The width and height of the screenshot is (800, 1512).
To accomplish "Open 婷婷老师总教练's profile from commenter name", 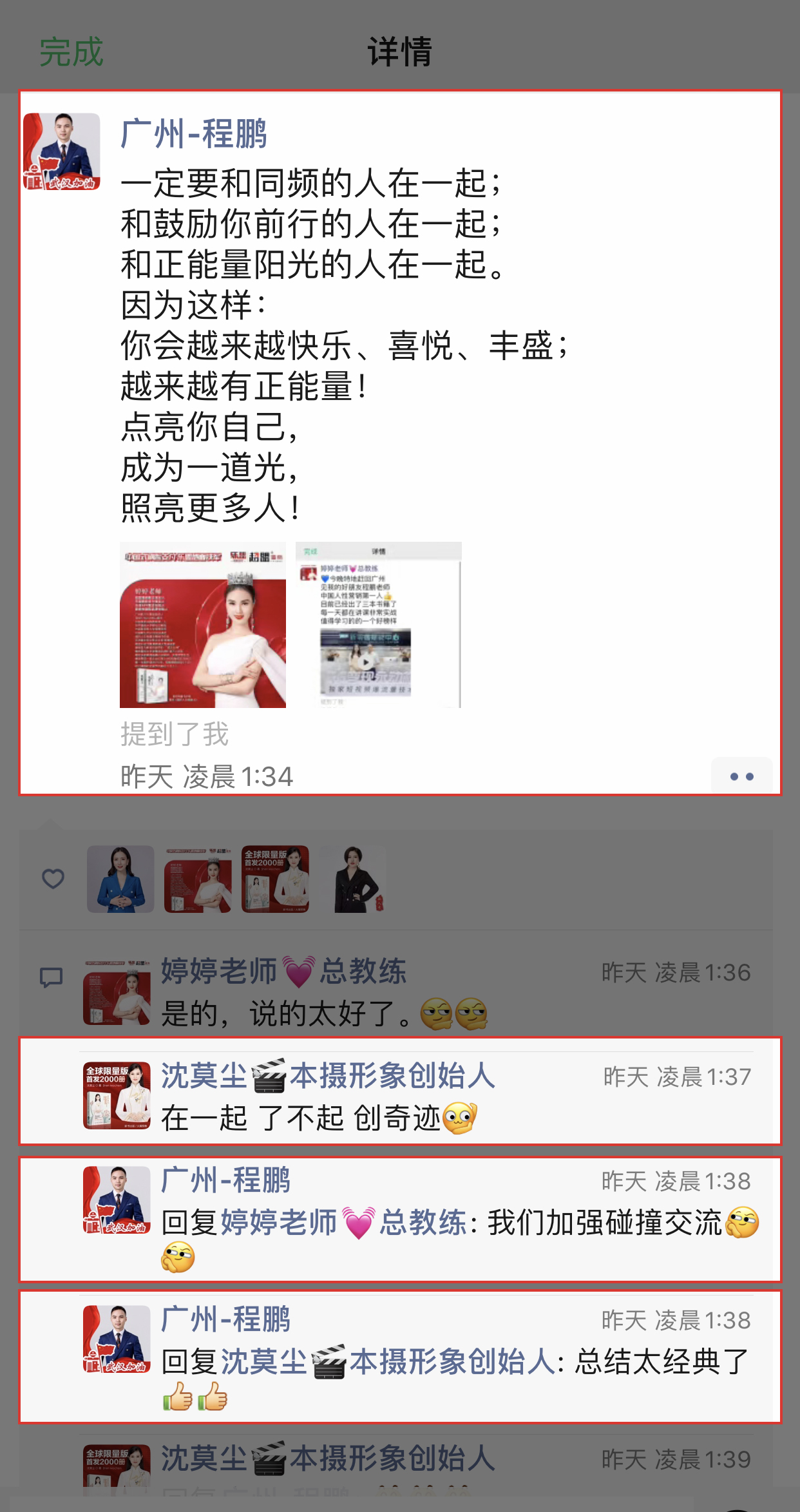I will 283,971.
